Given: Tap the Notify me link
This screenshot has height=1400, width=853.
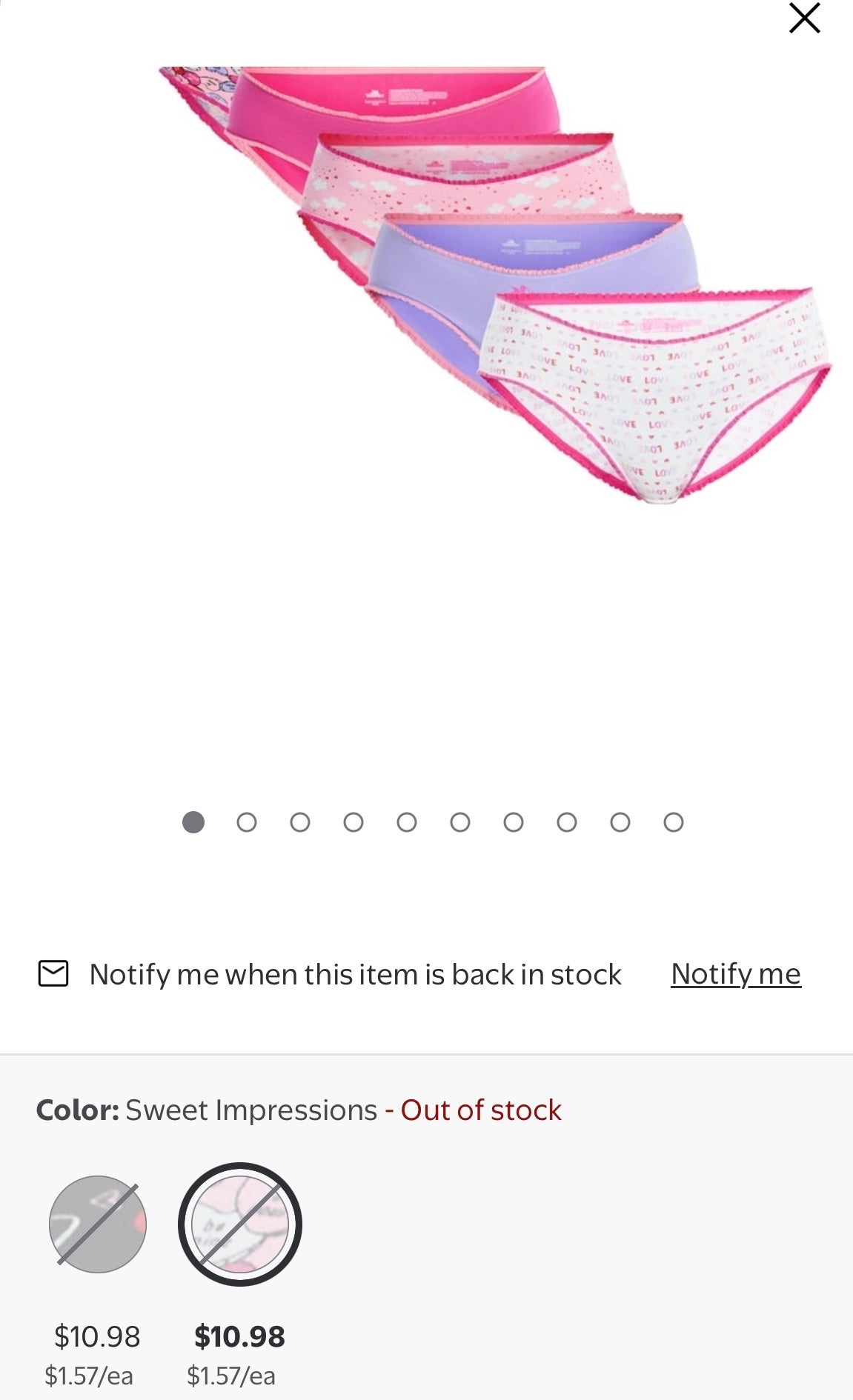Looking at the screenshot, I should pyautogui.click(x=735, y=974).
